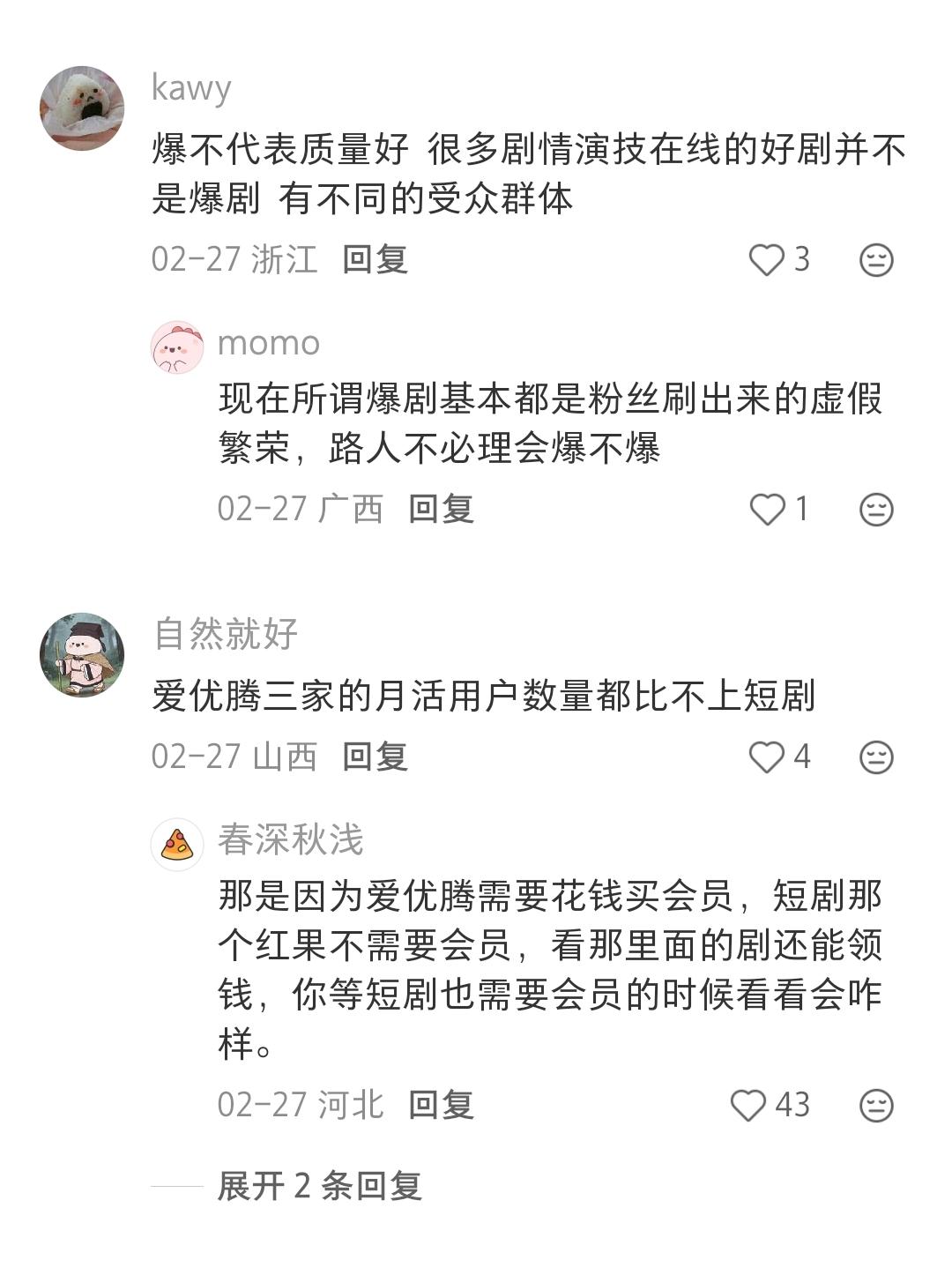
Task: Open kawy's profile avatar
Action: [x=82, y=108]
